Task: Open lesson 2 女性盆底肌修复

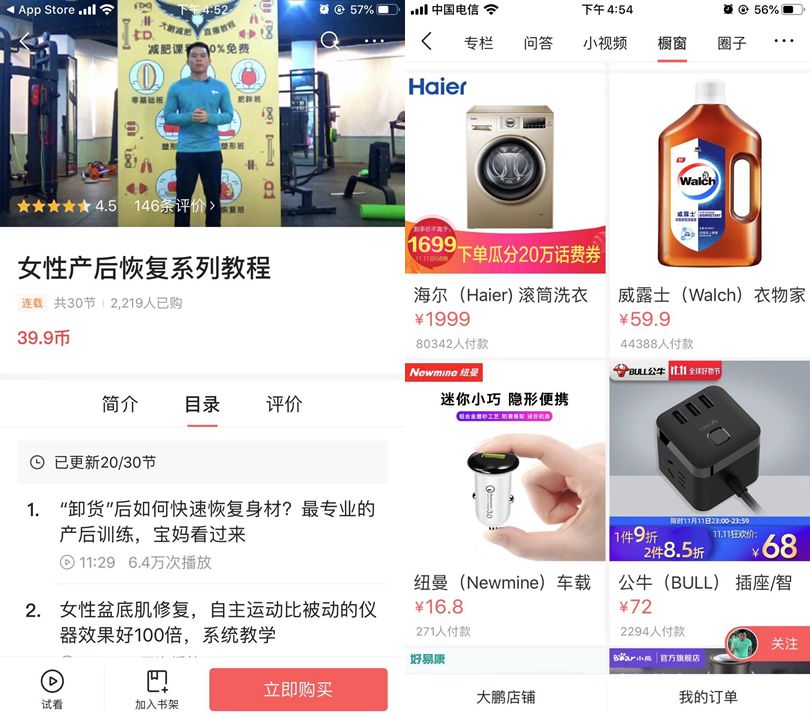Action: tap(217, 621)
